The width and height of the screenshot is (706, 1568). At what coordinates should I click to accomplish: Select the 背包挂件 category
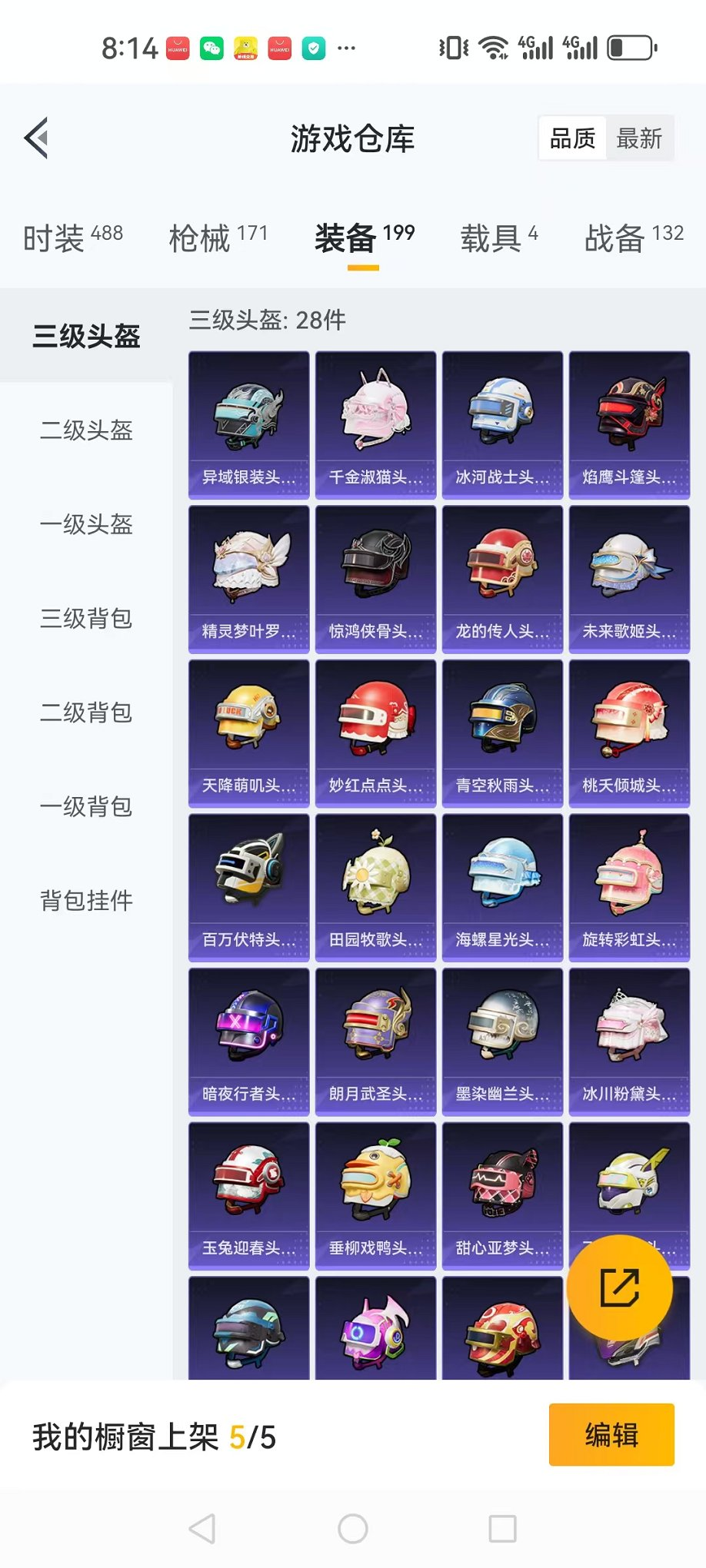coord(86,900)
